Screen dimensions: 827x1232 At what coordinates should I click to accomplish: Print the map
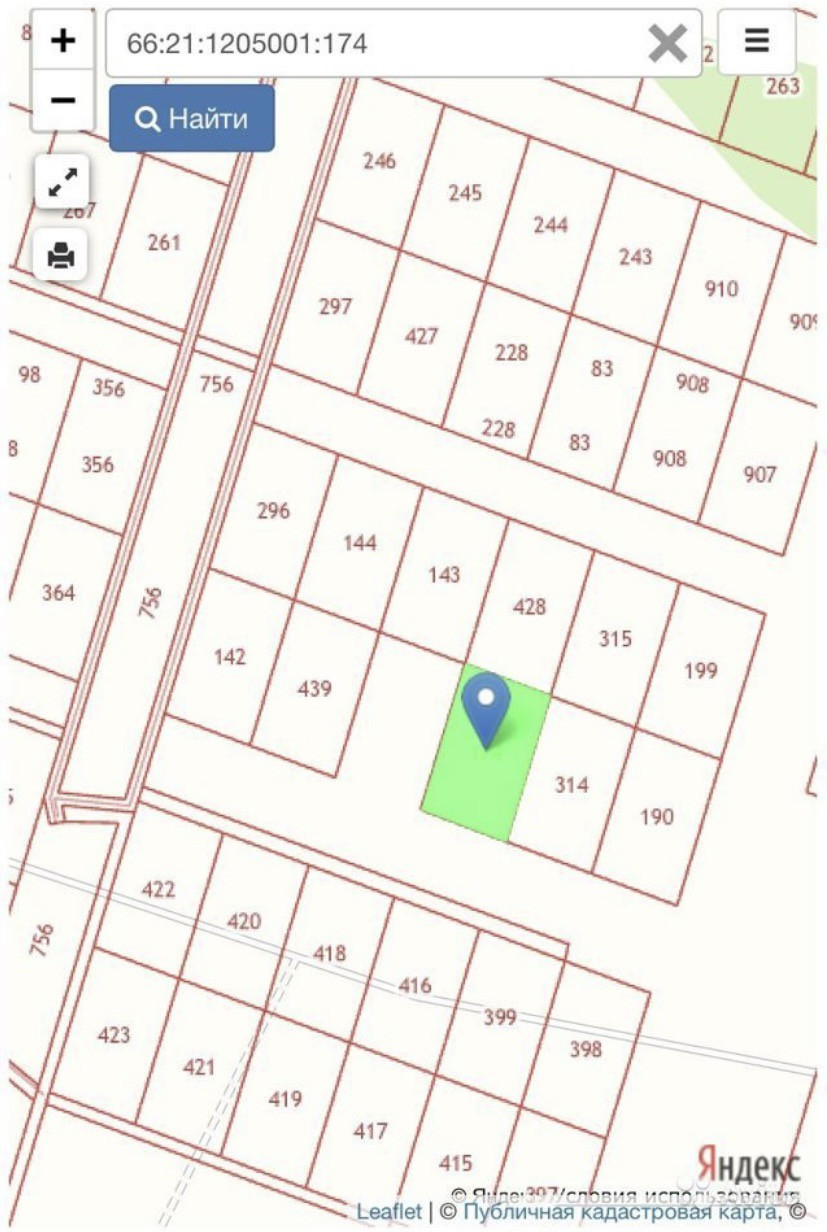point(62,255)
